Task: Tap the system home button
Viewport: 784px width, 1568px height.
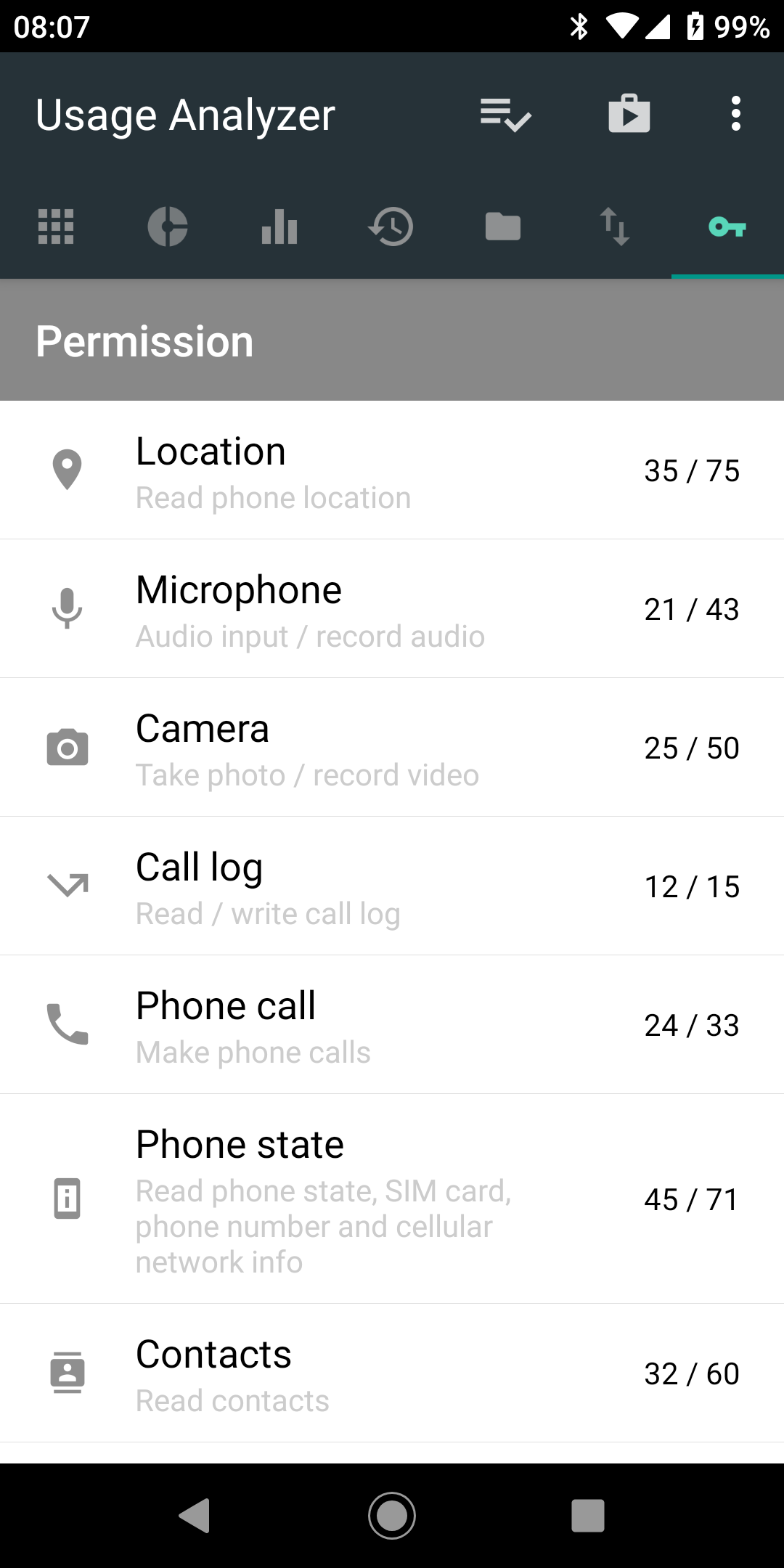Action: pos(392,1516)
